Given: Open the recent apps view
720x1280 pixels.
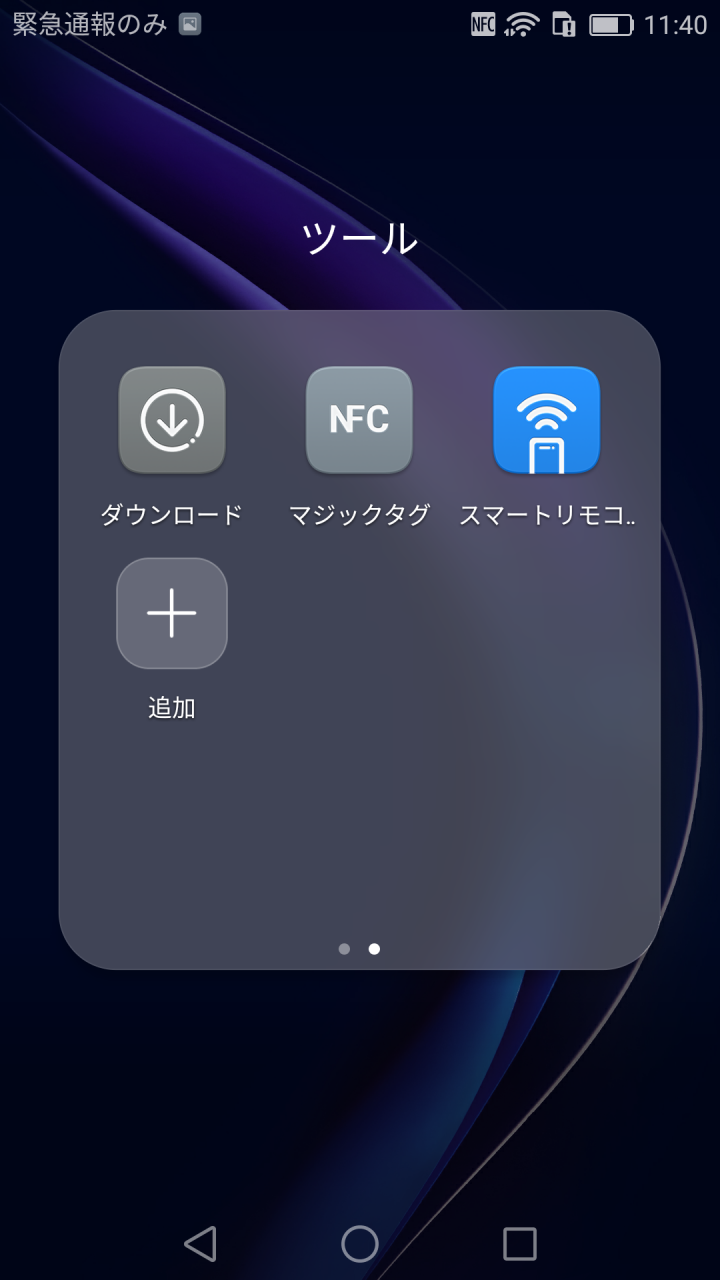Looking at the screenshot, I should [x=520, y=1244].
